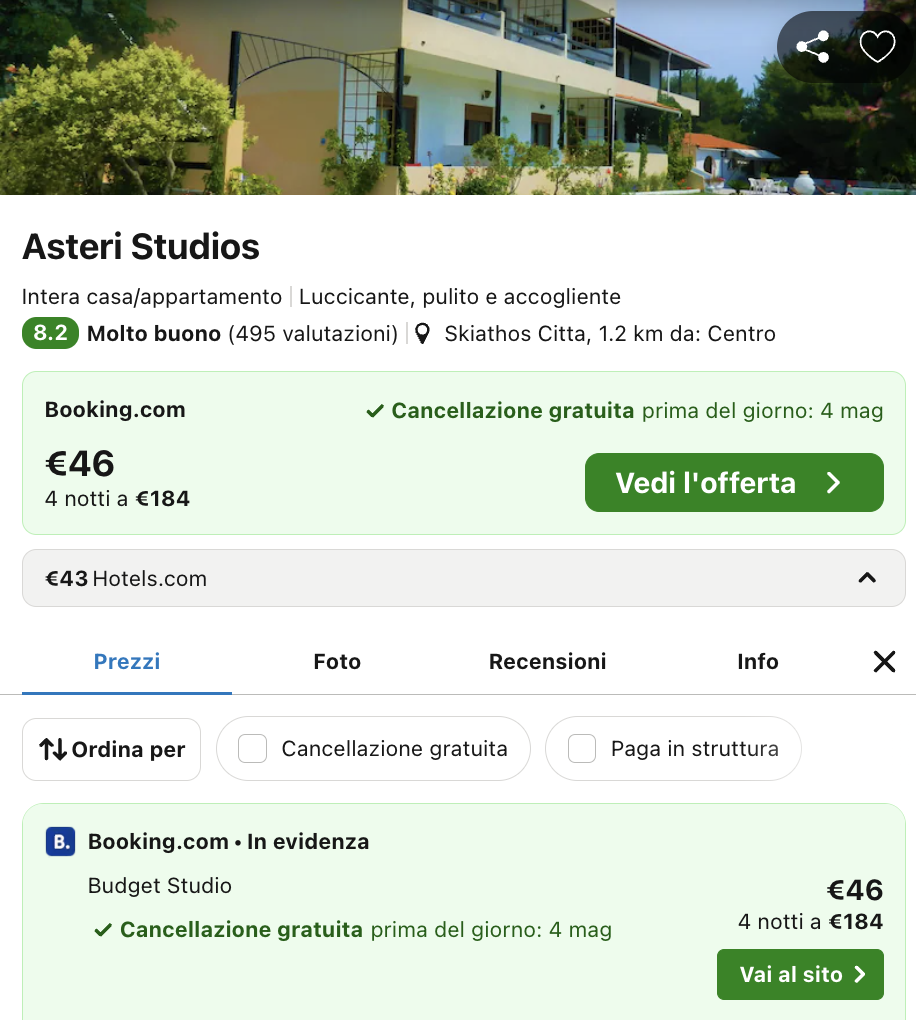Image resolution: width=916 pixels, height=1020 pixels.
Task: Close the property details panel
Action: click(x=884, y=661)
